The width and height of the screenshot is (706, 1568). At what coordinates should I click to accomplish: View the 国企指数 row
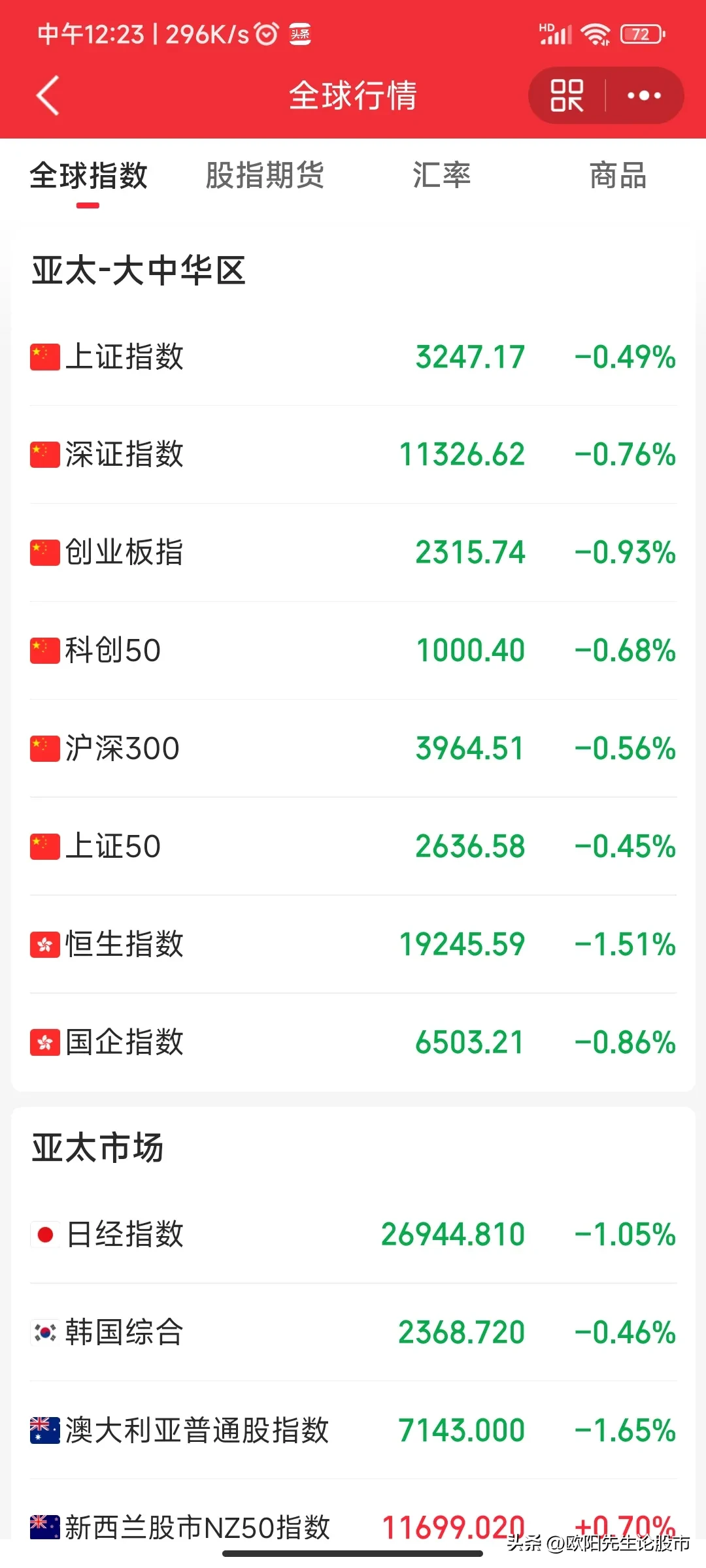click(353, 1043)
